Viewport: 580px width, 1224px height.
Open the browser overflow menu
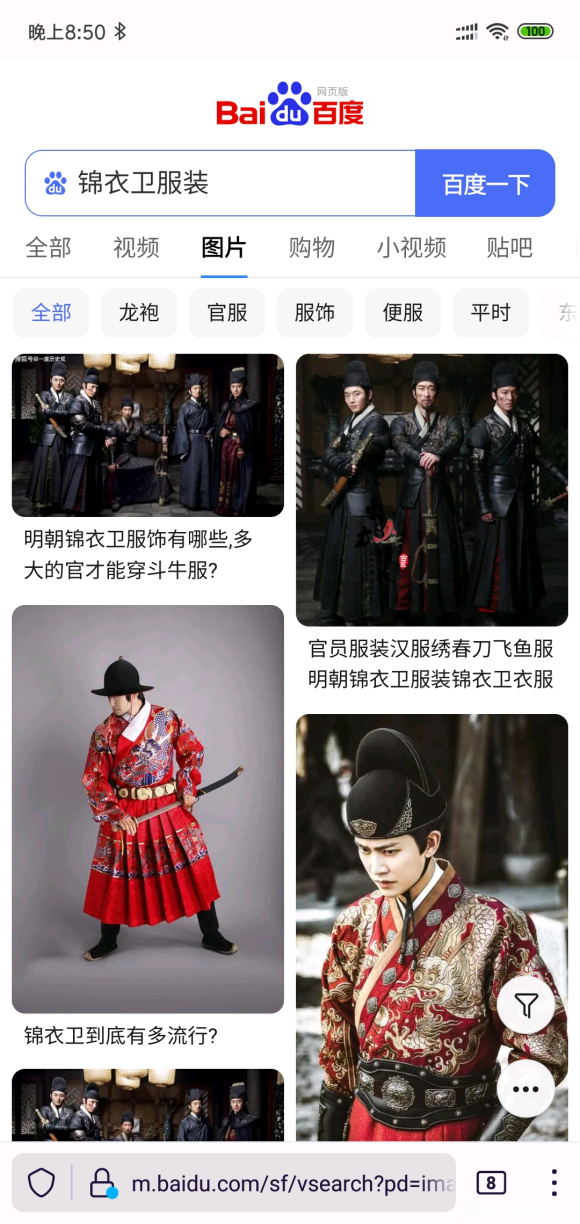[554, 1183]
